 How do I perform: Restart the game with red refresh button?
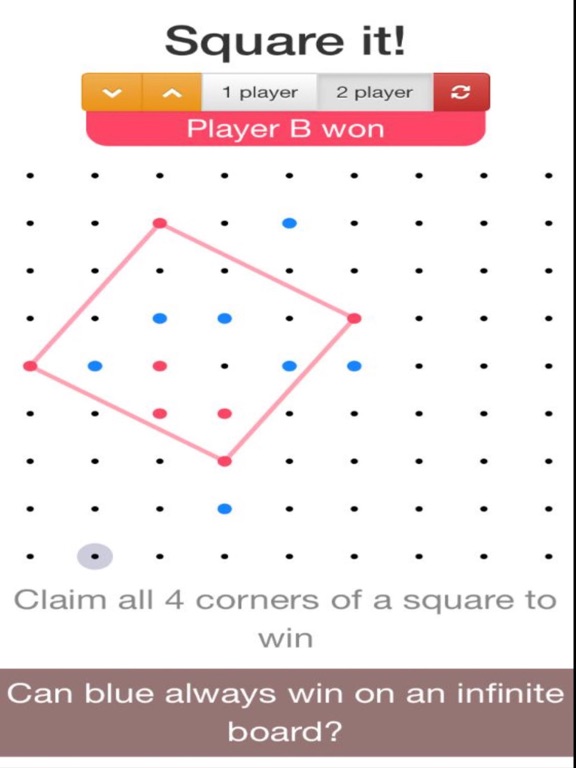[x=461, y=93]
